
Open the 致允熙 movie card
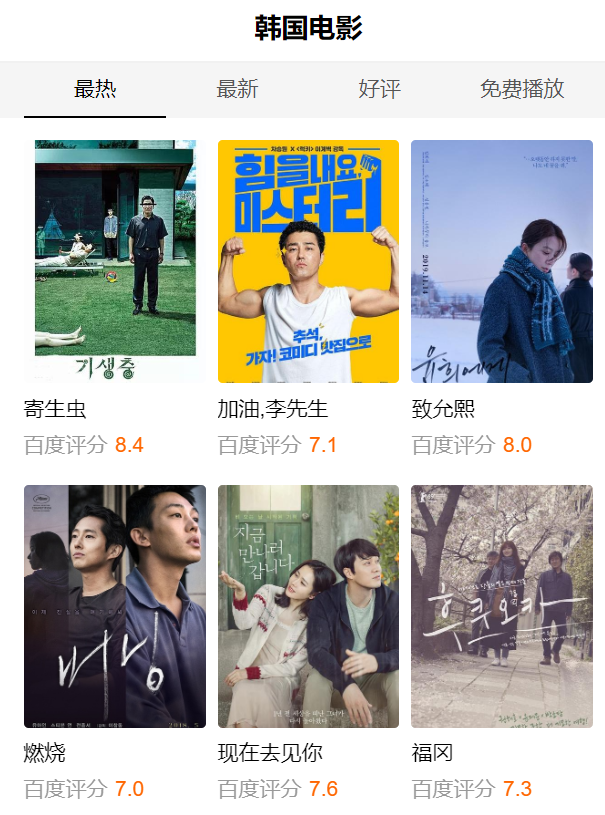[x=501, y=261]
